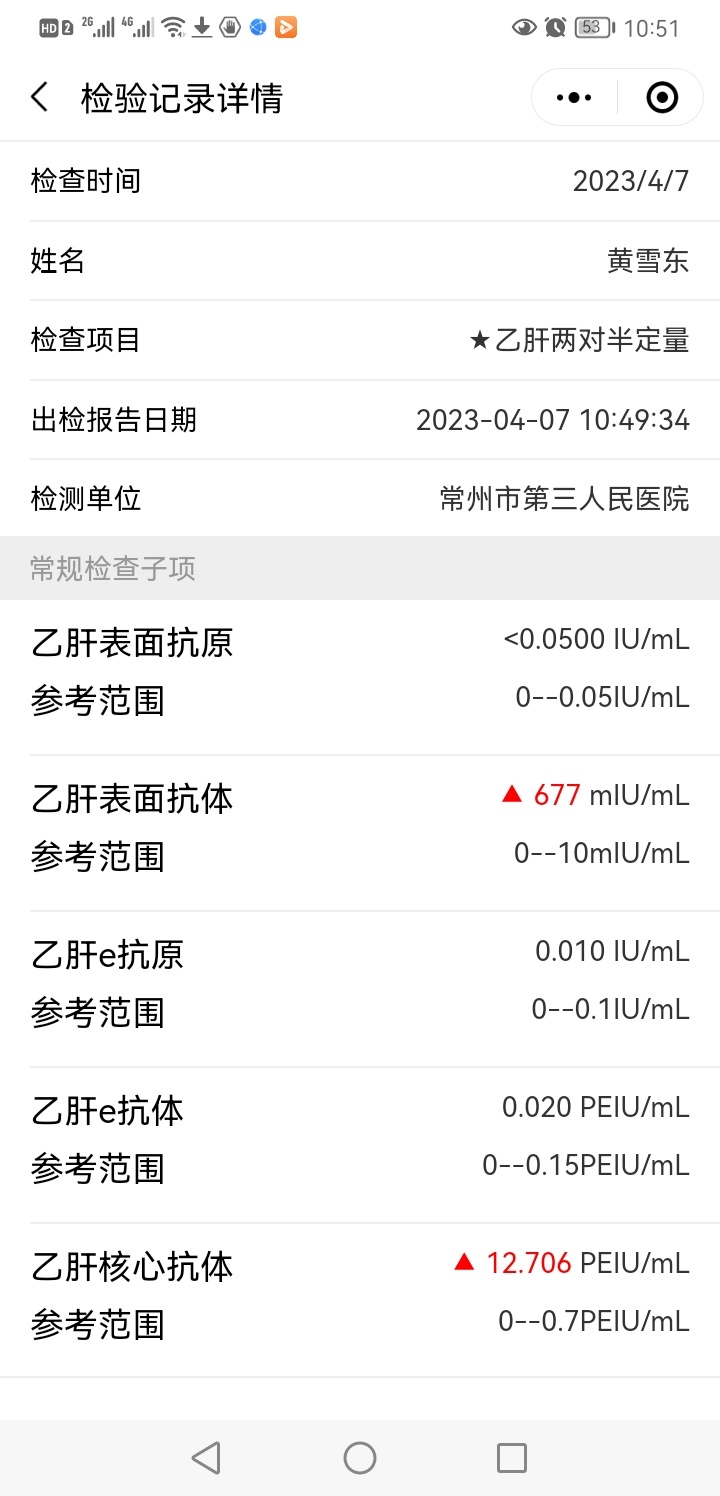Open the mini program more options menu
720x1496 pixels.
click(x=574, y=98)
